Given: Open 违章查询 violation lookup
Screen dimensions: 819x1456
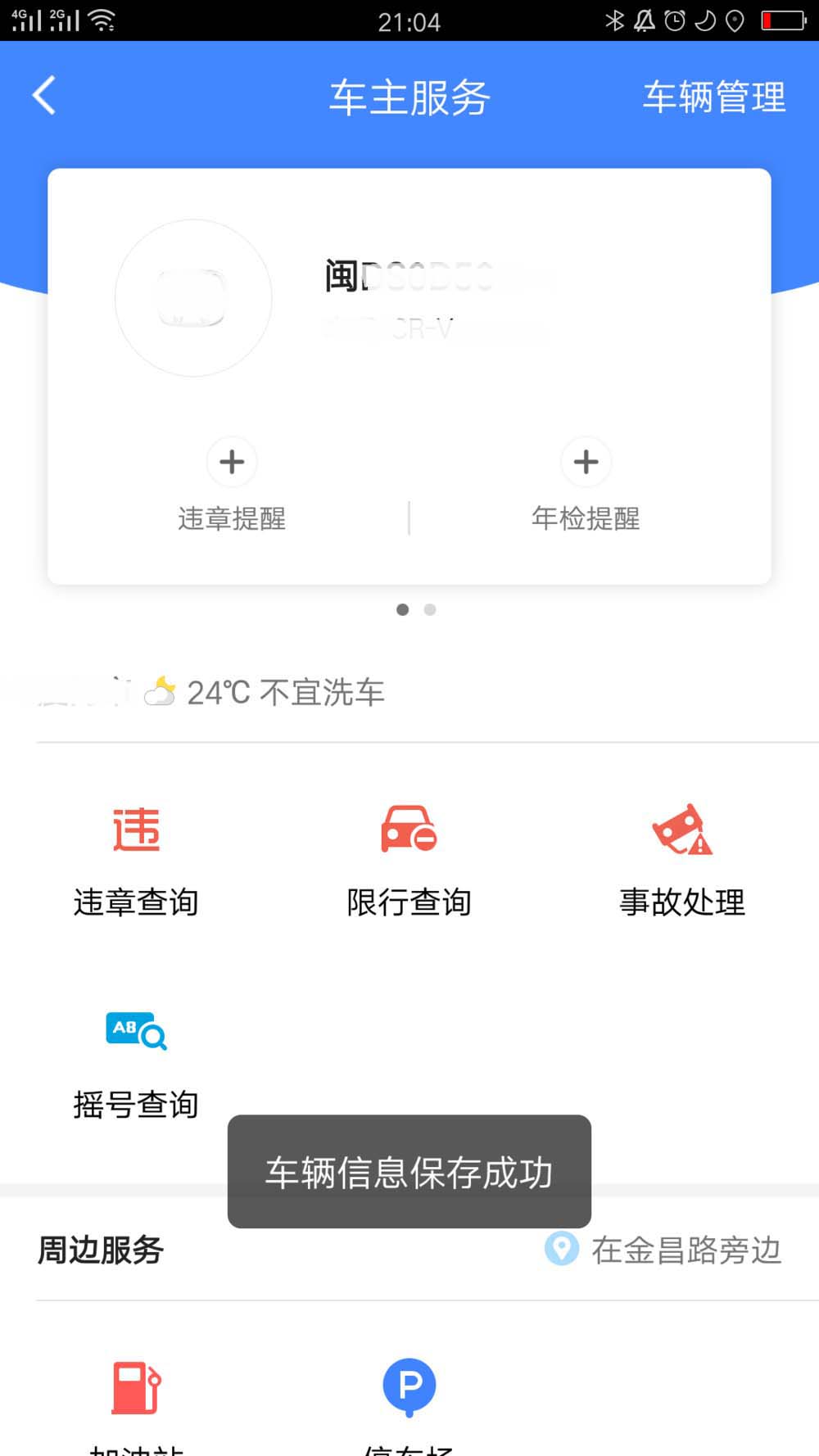Looking at the screenshot, I should tap(136, 860).
